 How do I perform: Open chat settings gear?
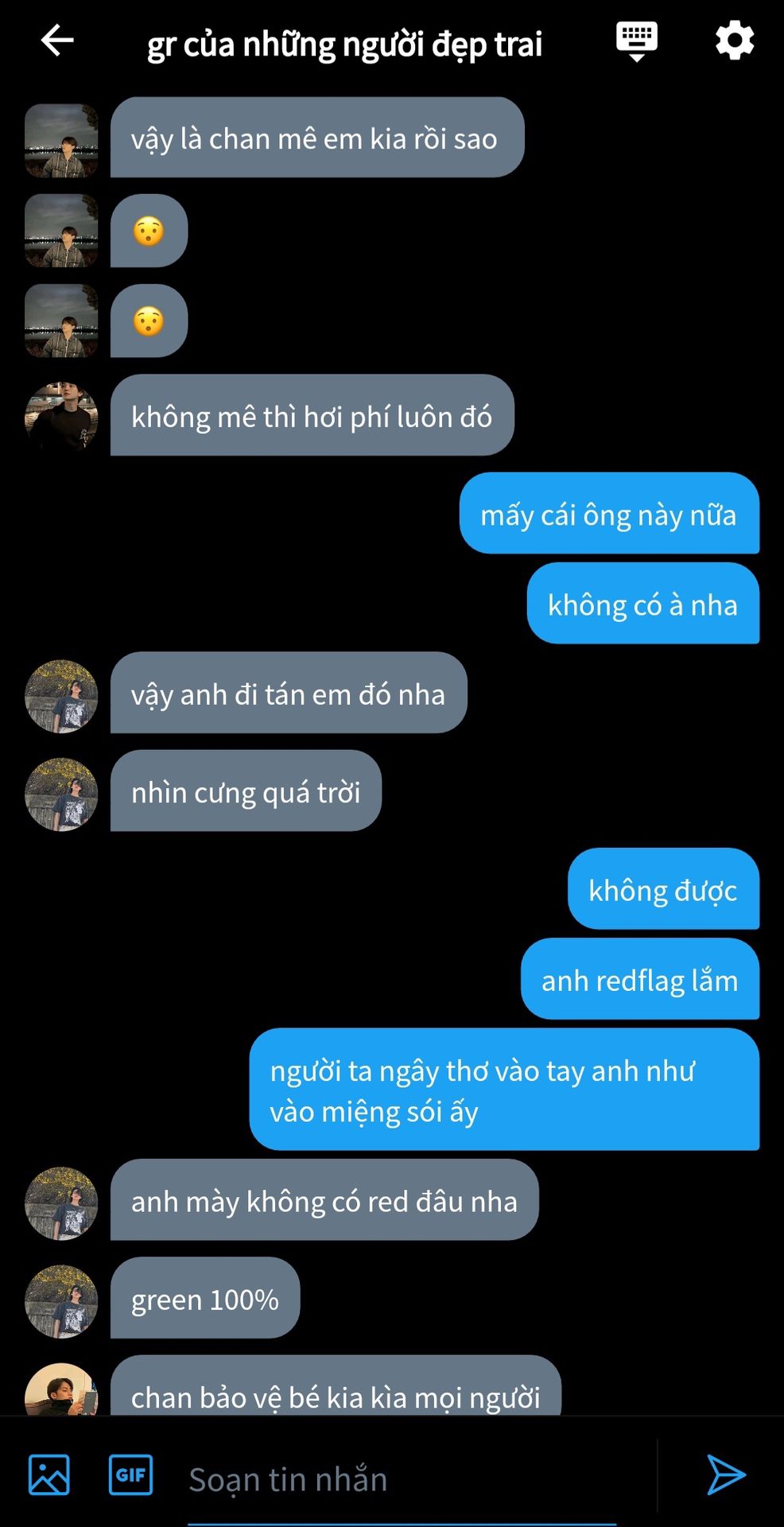pos(734,41)
